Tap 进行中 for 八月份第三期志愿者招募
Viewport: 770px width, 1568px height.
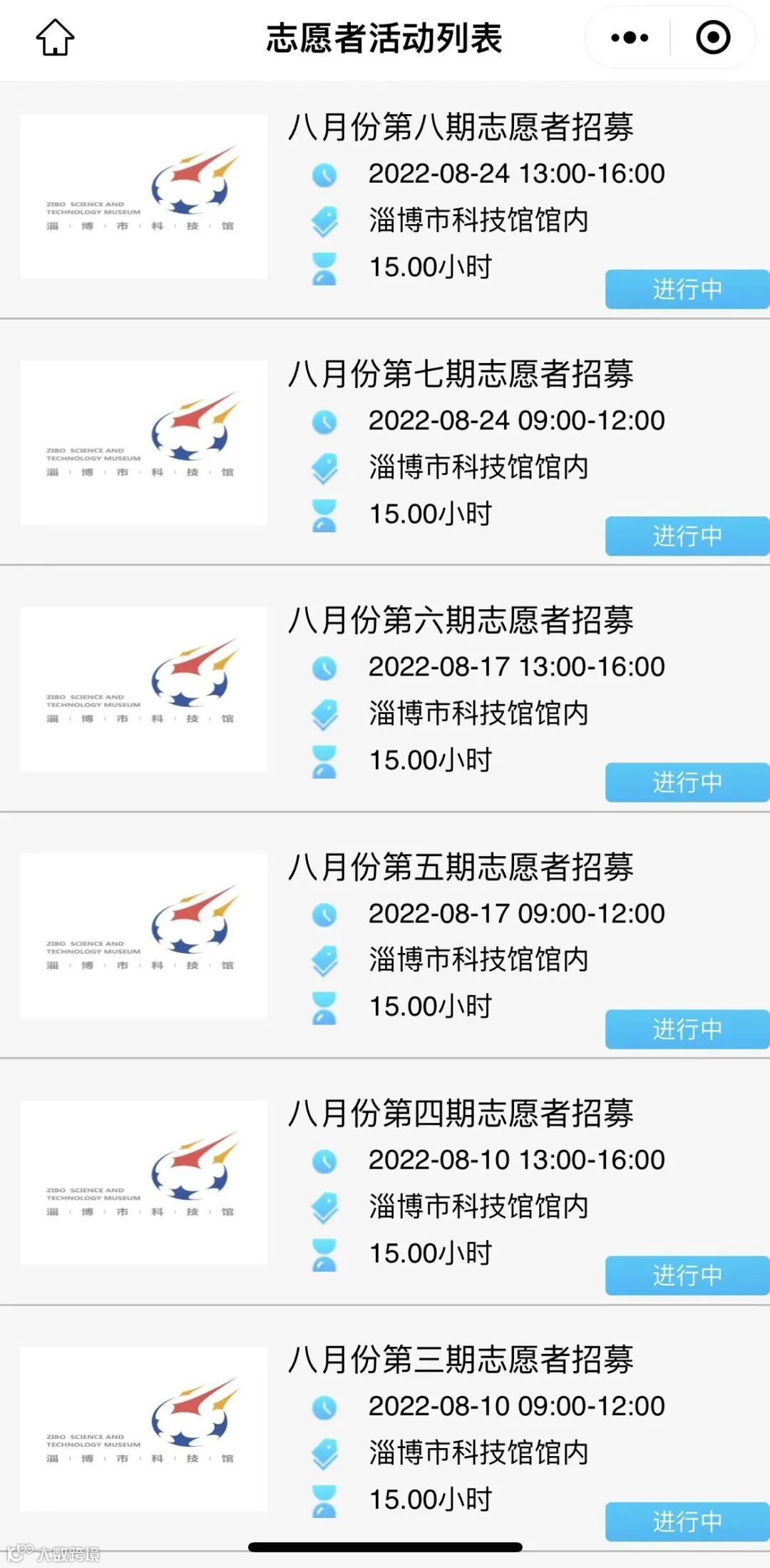(687, 1522)
